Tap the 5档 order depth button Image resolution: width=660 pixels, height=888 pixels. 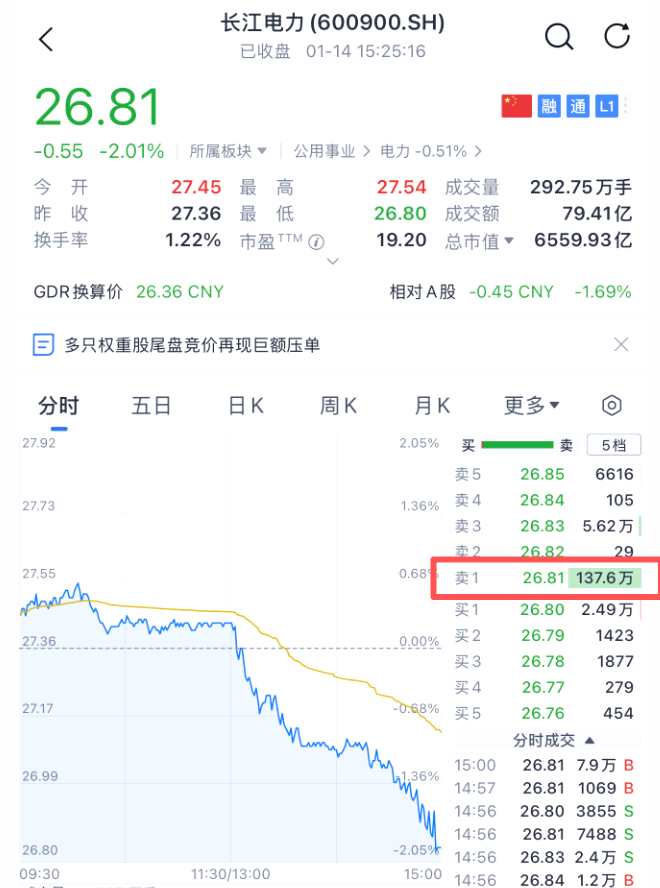[x=613, y=446]
